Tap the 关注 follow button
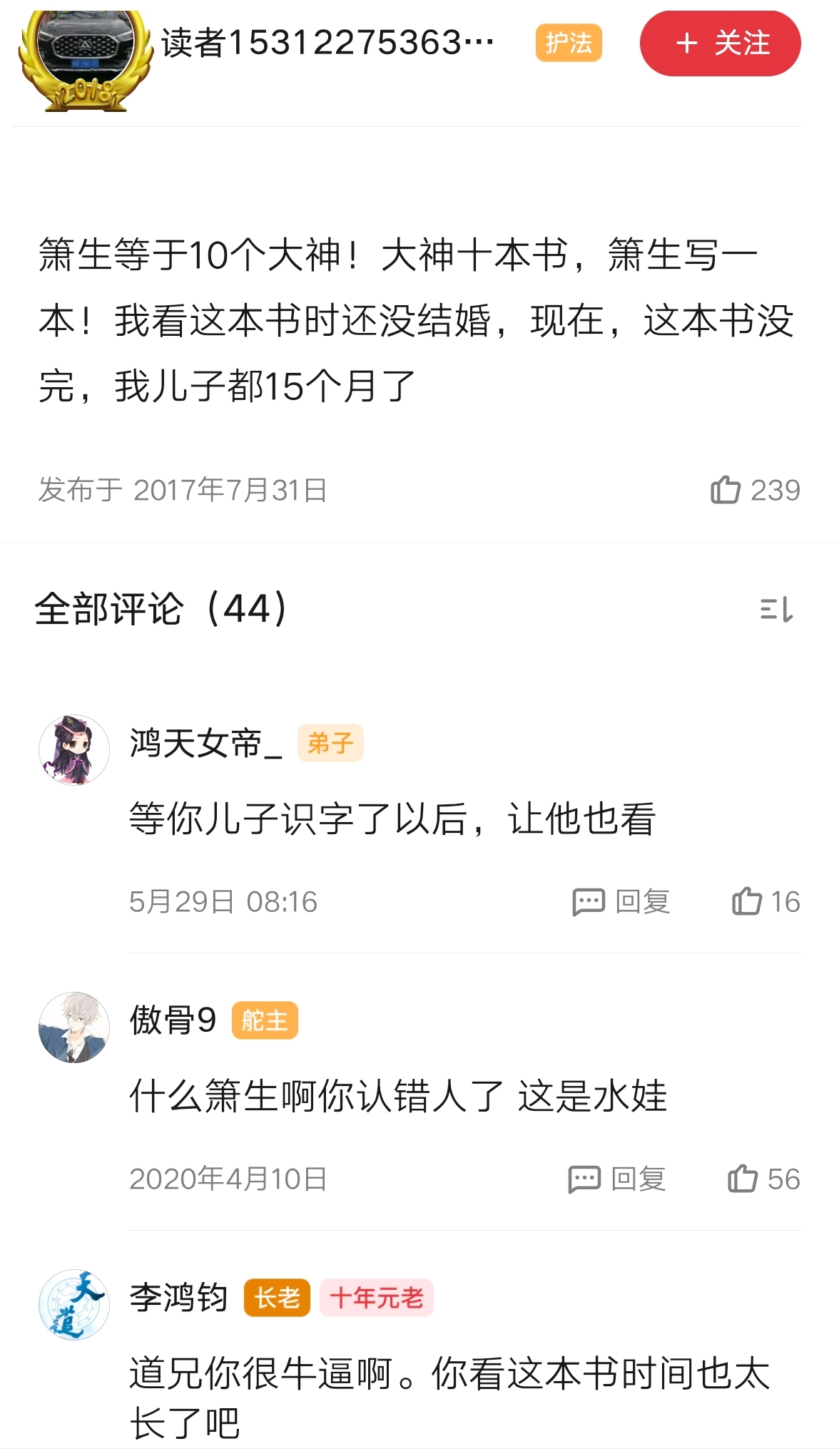This screenshot has height=1456, width=839. pyautogui.click(x=717, y=43)
